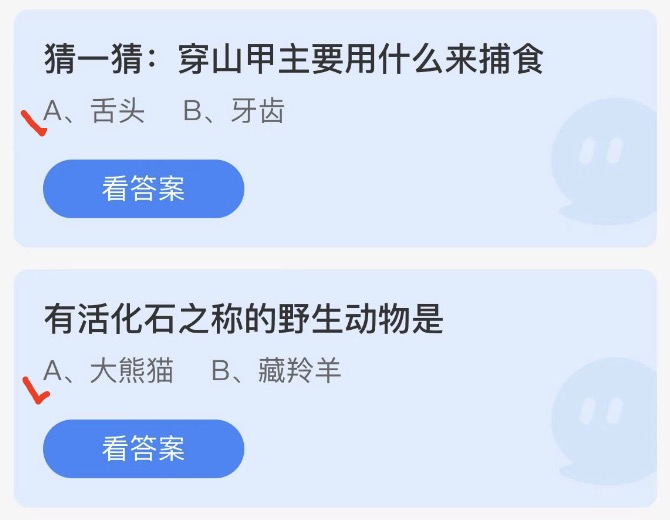Screen dimensions: 670x520
Task: Tap 看答案 under the 穿山甲 question
Action: [x=143, y=189]
